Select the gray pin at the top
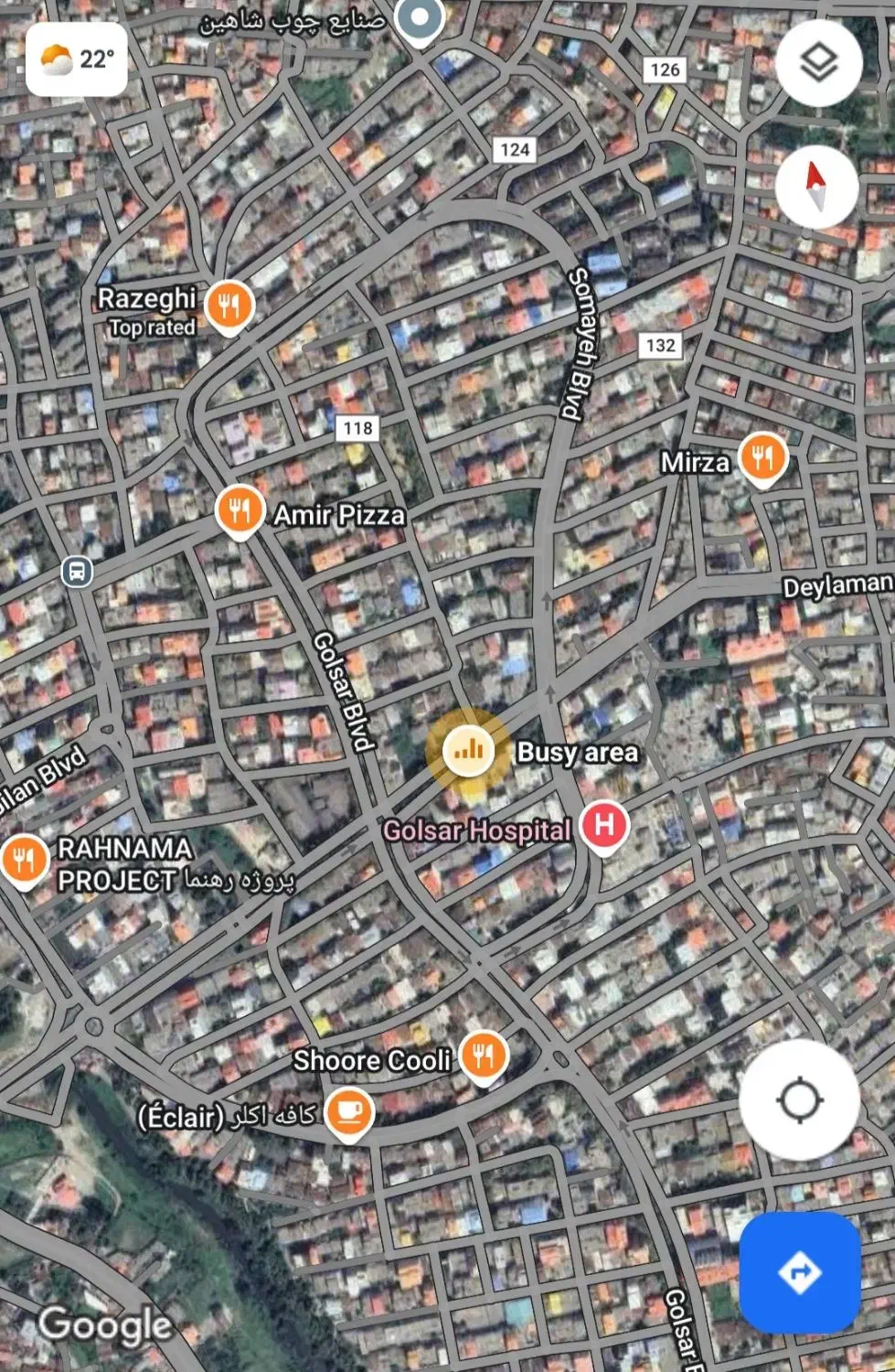Image resolution: width=895 pixels, height=1372 pixels. coord(421,18)
